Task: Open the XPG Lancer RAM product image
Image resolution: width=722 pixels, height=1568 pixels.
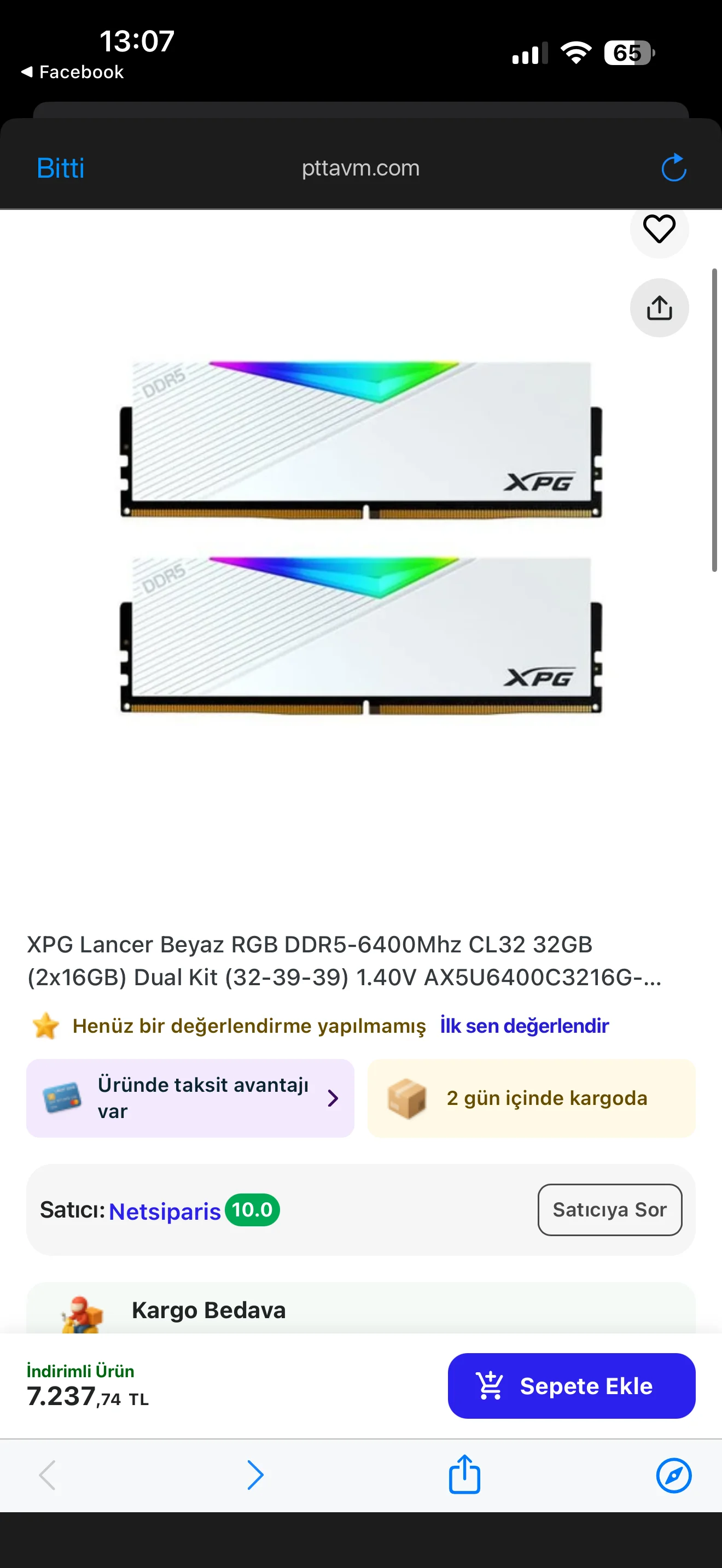Action: click(x=361, y=536)
